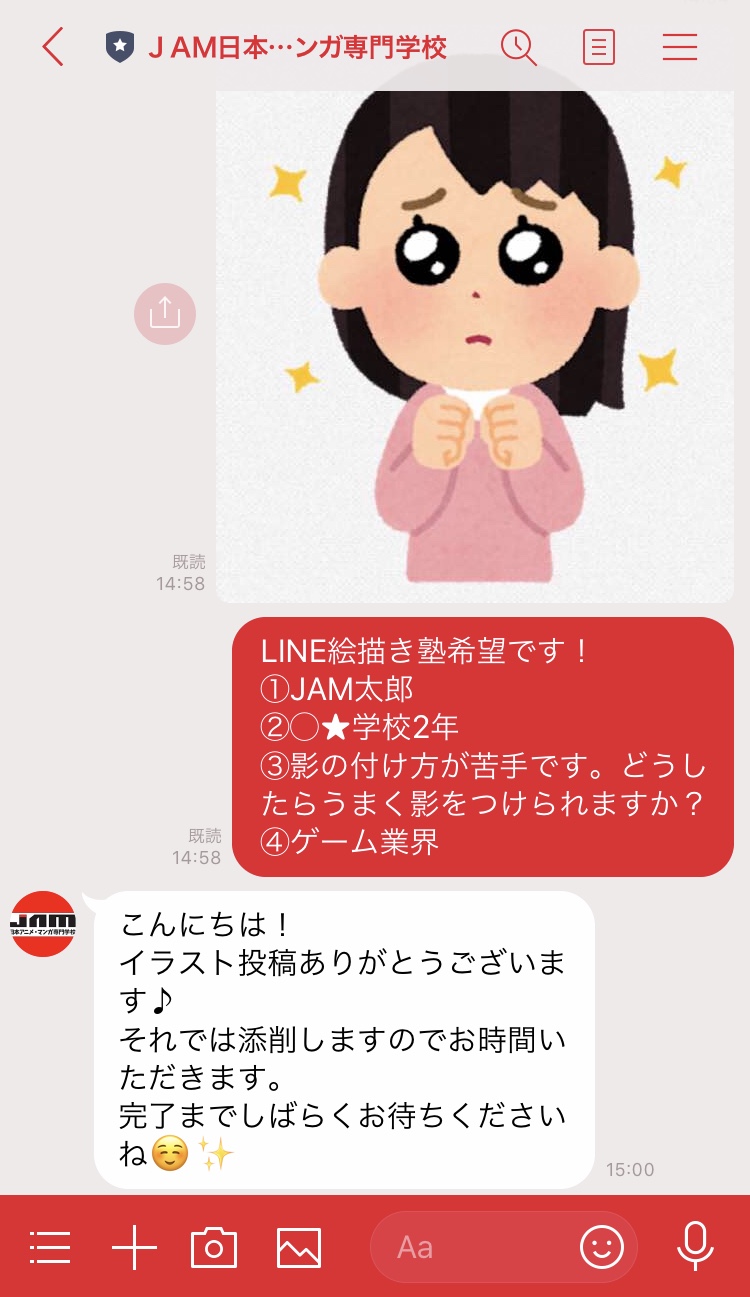
Task: Share the girl illustration with the share arrow
Action: coord(164,313)
